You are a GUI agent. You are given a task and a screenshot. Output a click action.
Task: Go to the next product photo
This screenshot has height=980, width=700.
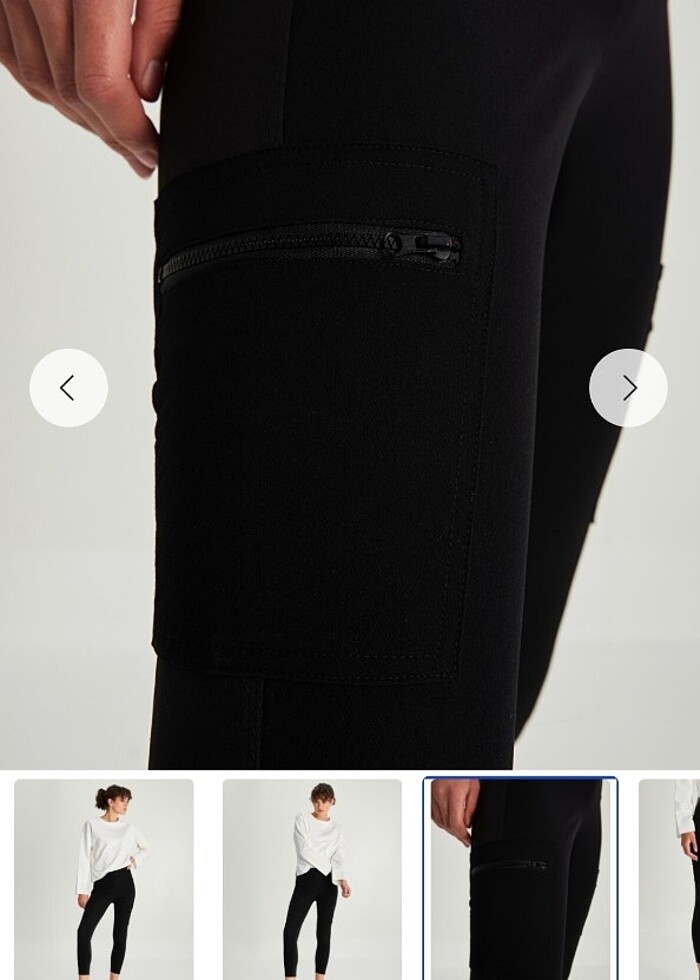tap(628, 388)
